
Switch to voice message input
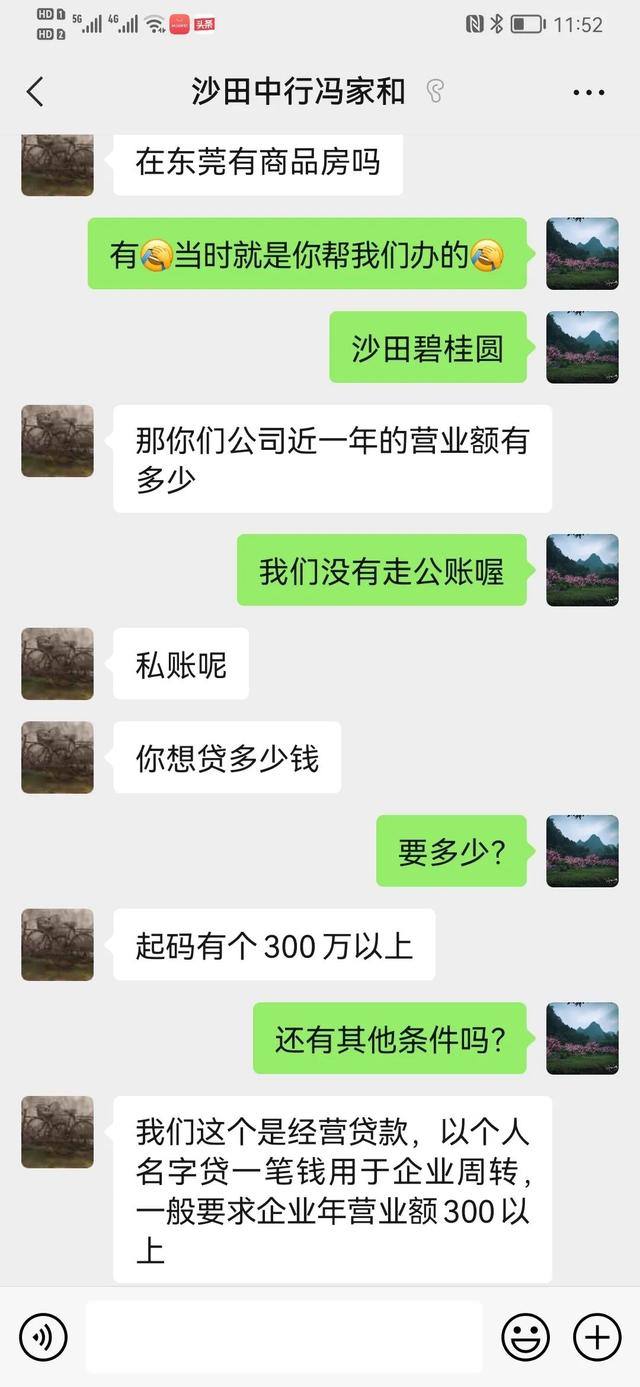click(x=43, y=1337)
